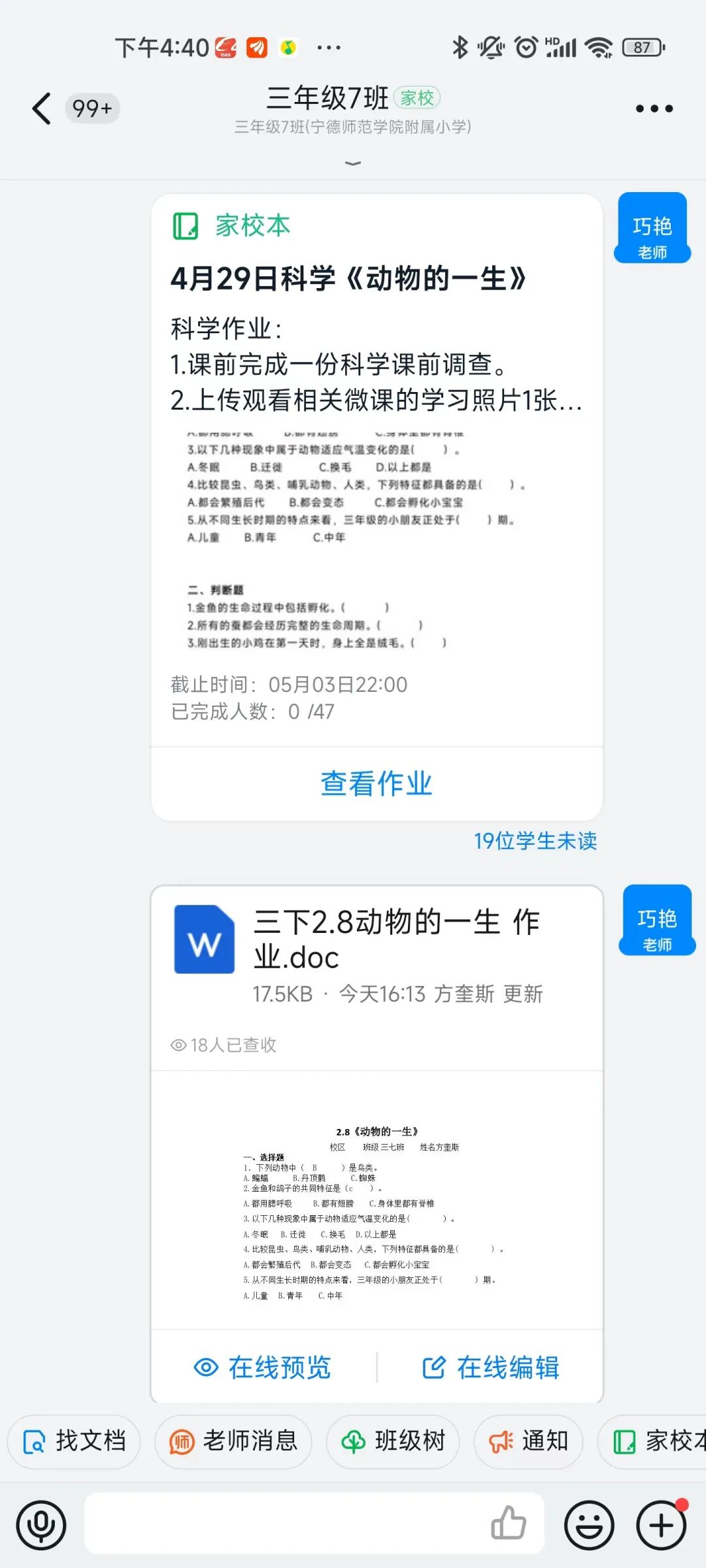706x1568 pixels.
Task: Expand the header dropdown chevron
Action: coord(353,163)
